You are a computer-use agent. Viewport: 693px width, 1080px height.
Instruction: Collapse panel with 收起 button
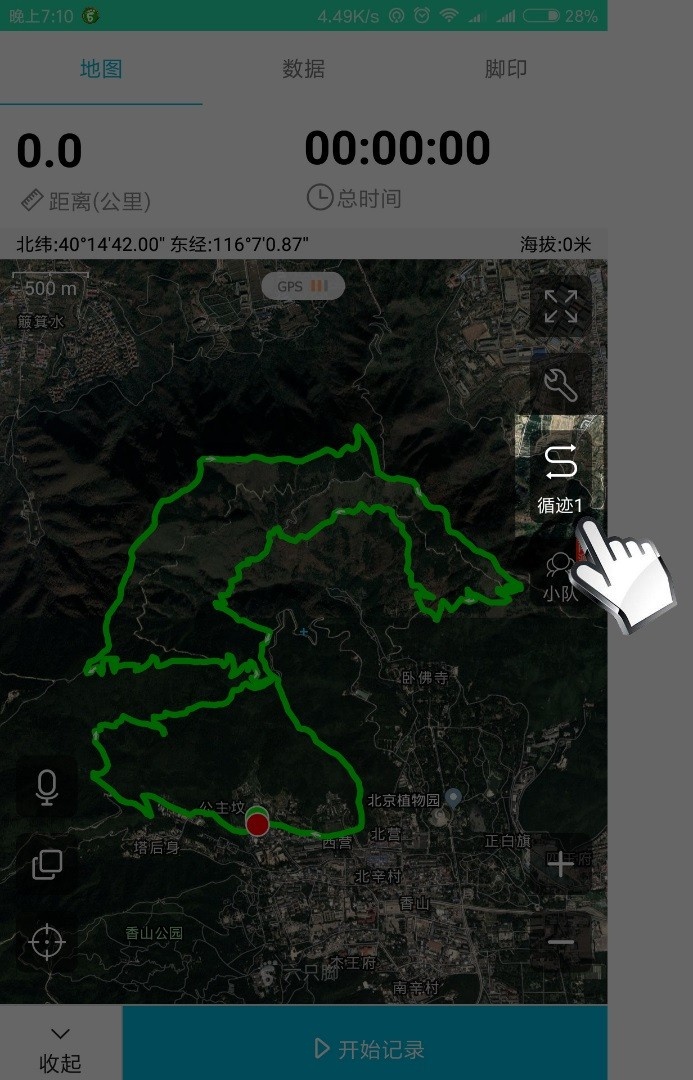click(x=60, y=1048)
